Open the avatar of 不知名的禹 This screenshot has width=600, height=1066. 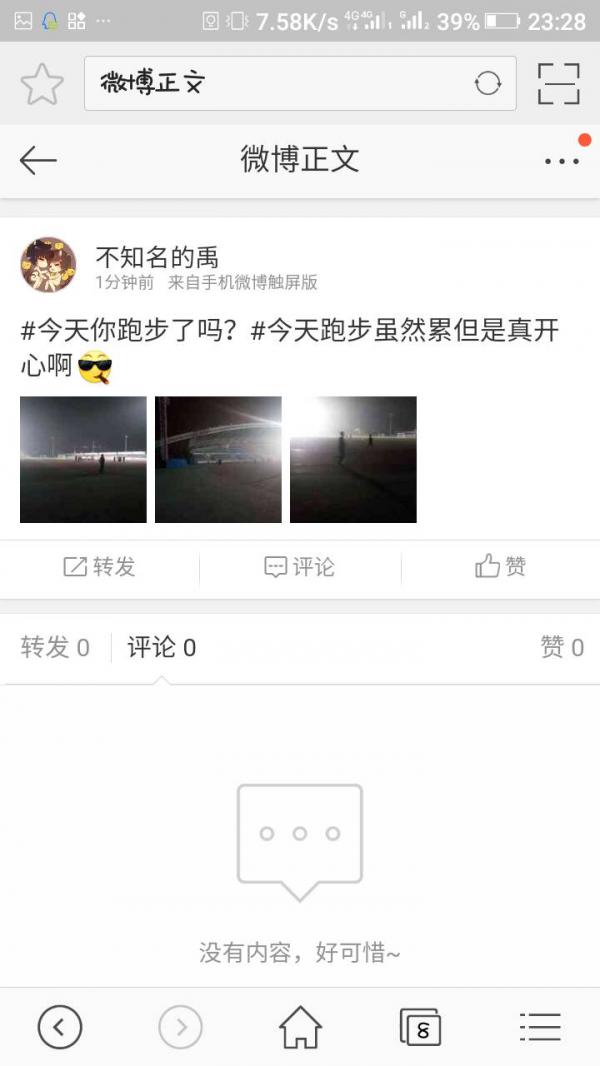click(48, 265)
